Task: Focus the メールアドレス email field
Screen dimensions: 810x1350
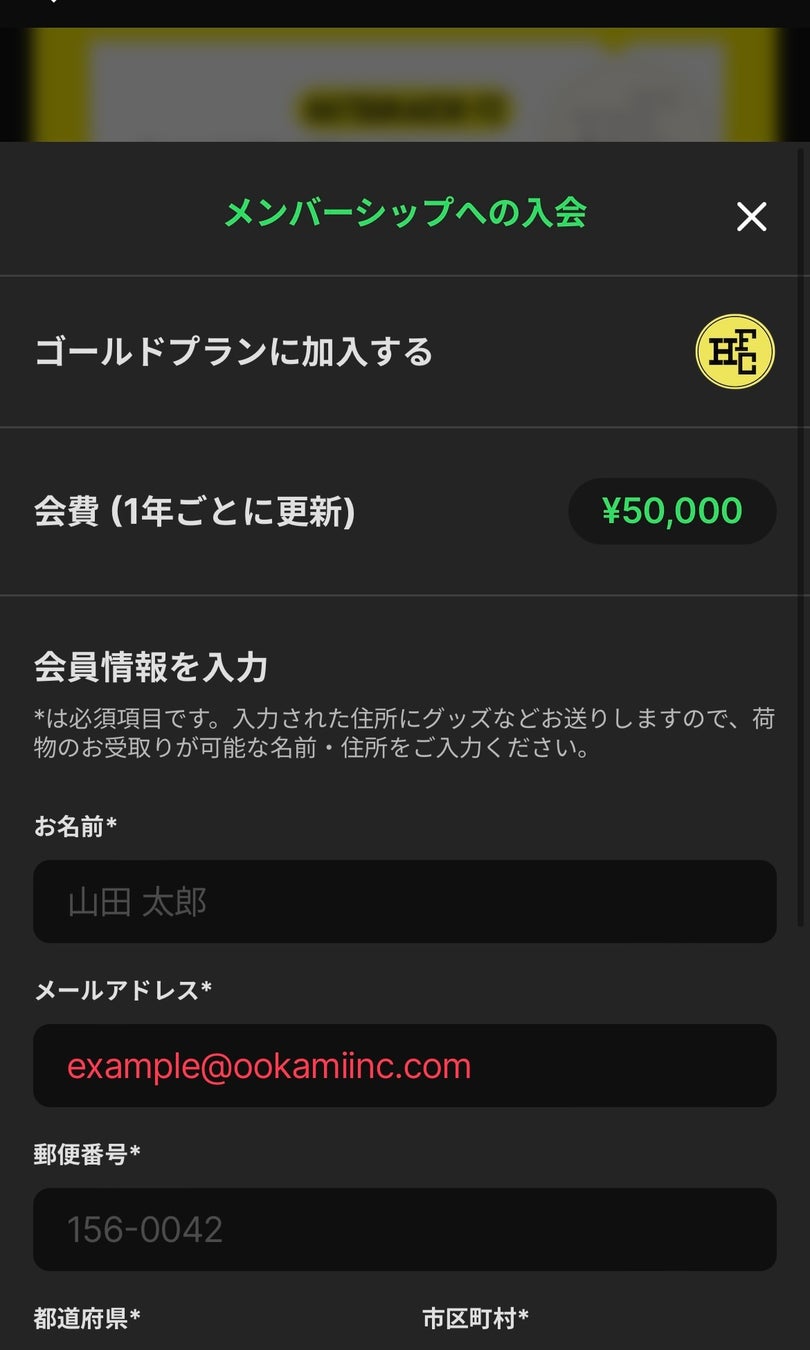Action: tap(404, 1065)
